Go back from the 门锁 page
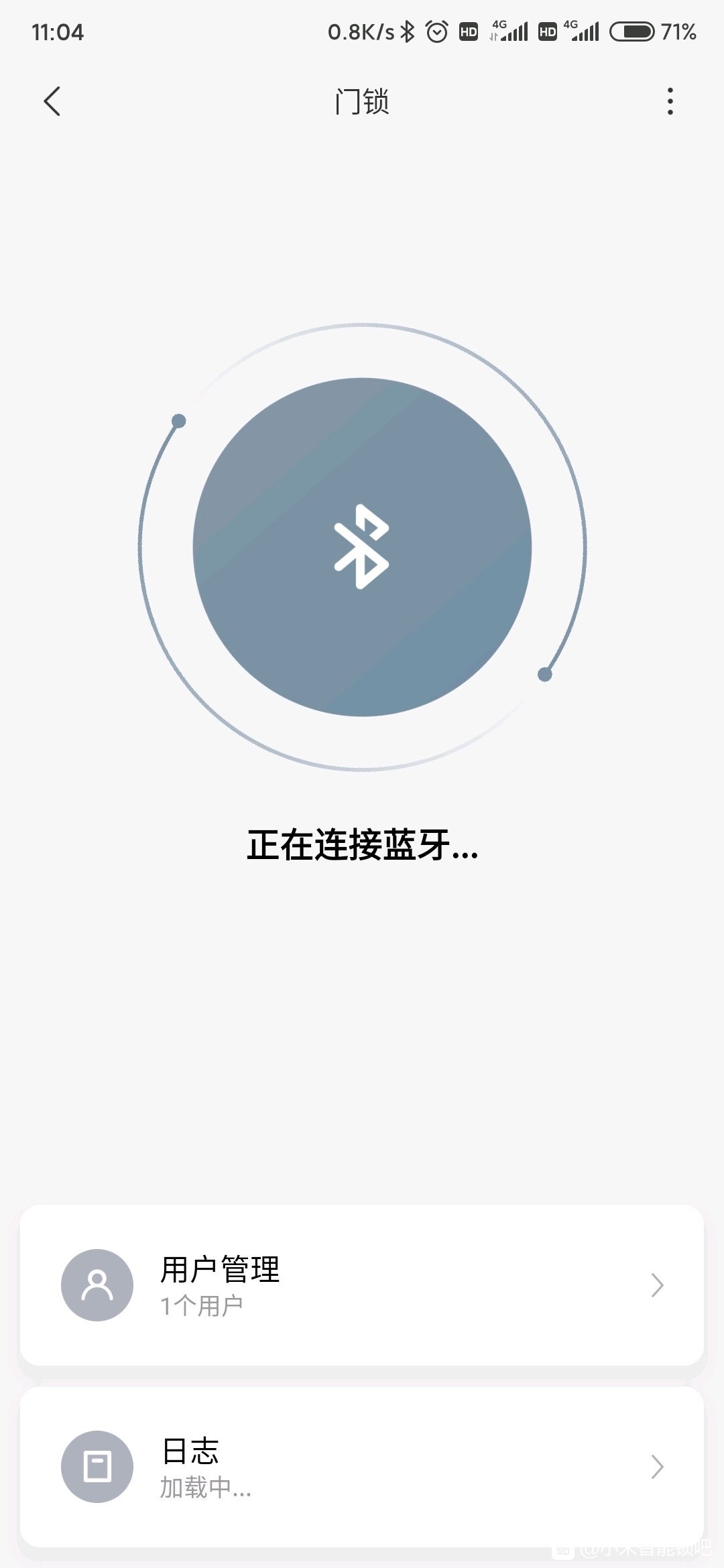Image resolution: width=724 pixels, height=1568 pixels. tap(52, 101)
